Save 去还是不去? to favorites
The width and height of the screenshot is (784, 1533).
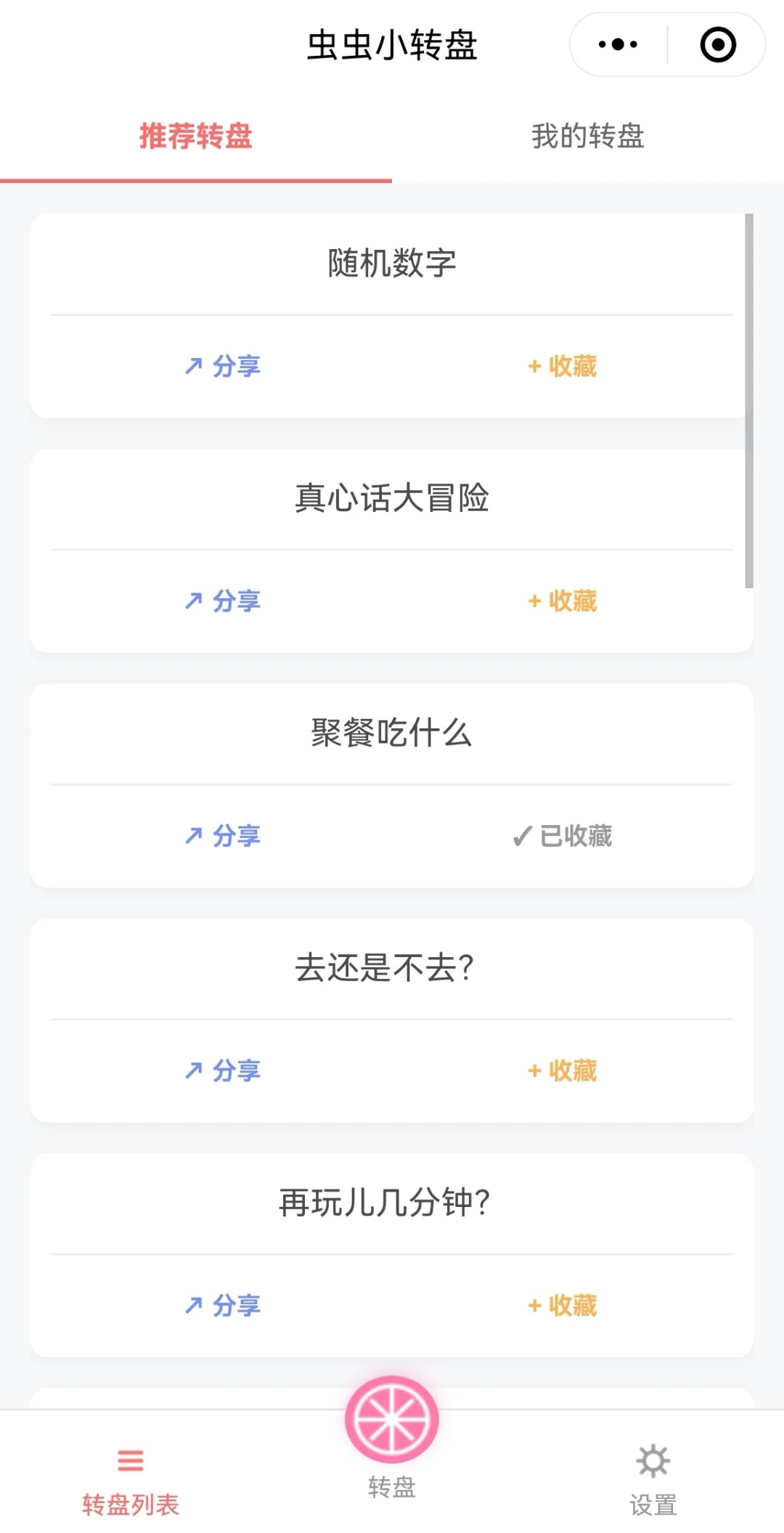point(563,1070)
